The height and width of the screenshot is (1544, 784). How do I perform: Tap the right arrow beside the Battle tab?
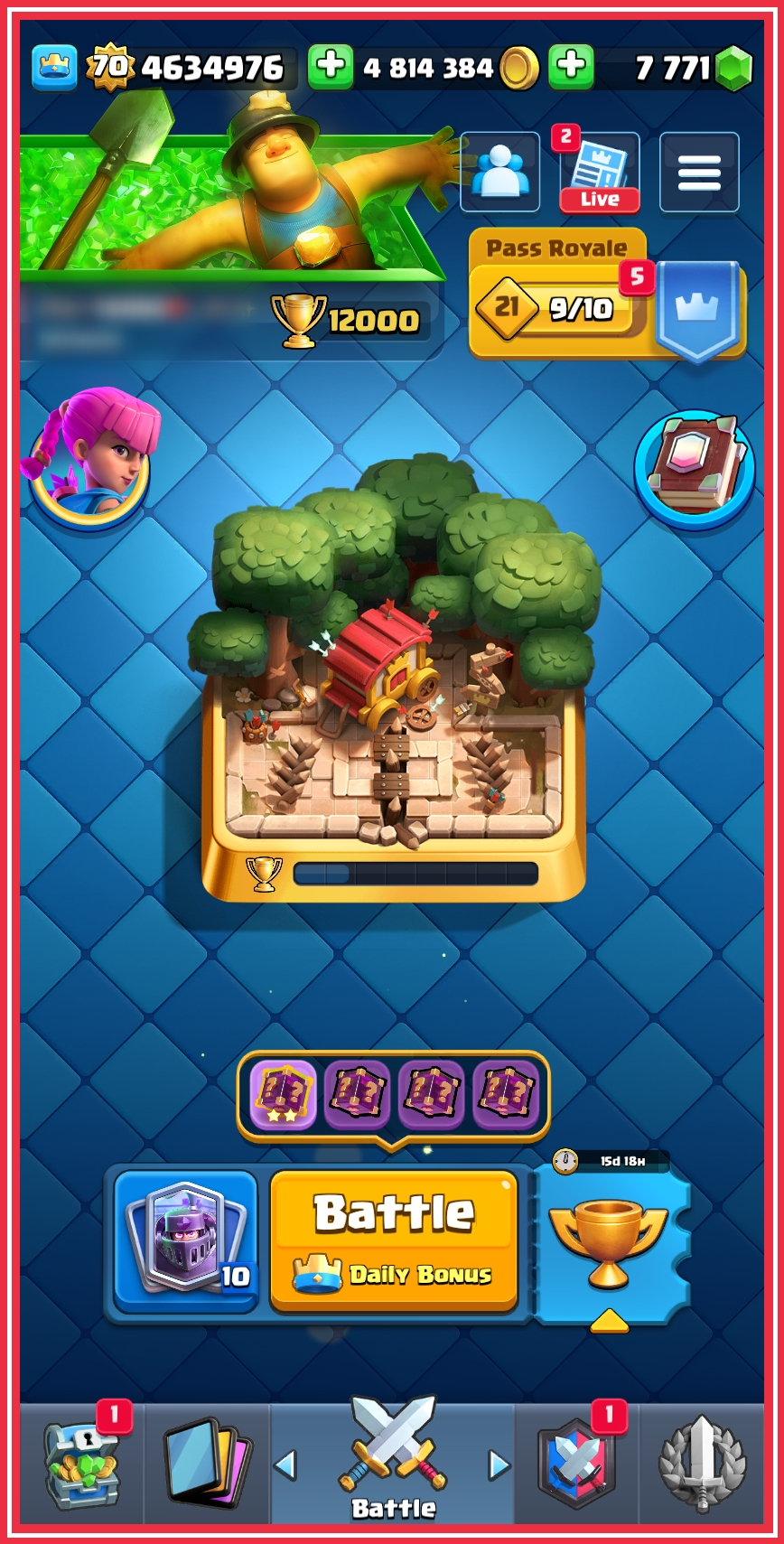click(x=499, y=1465)
